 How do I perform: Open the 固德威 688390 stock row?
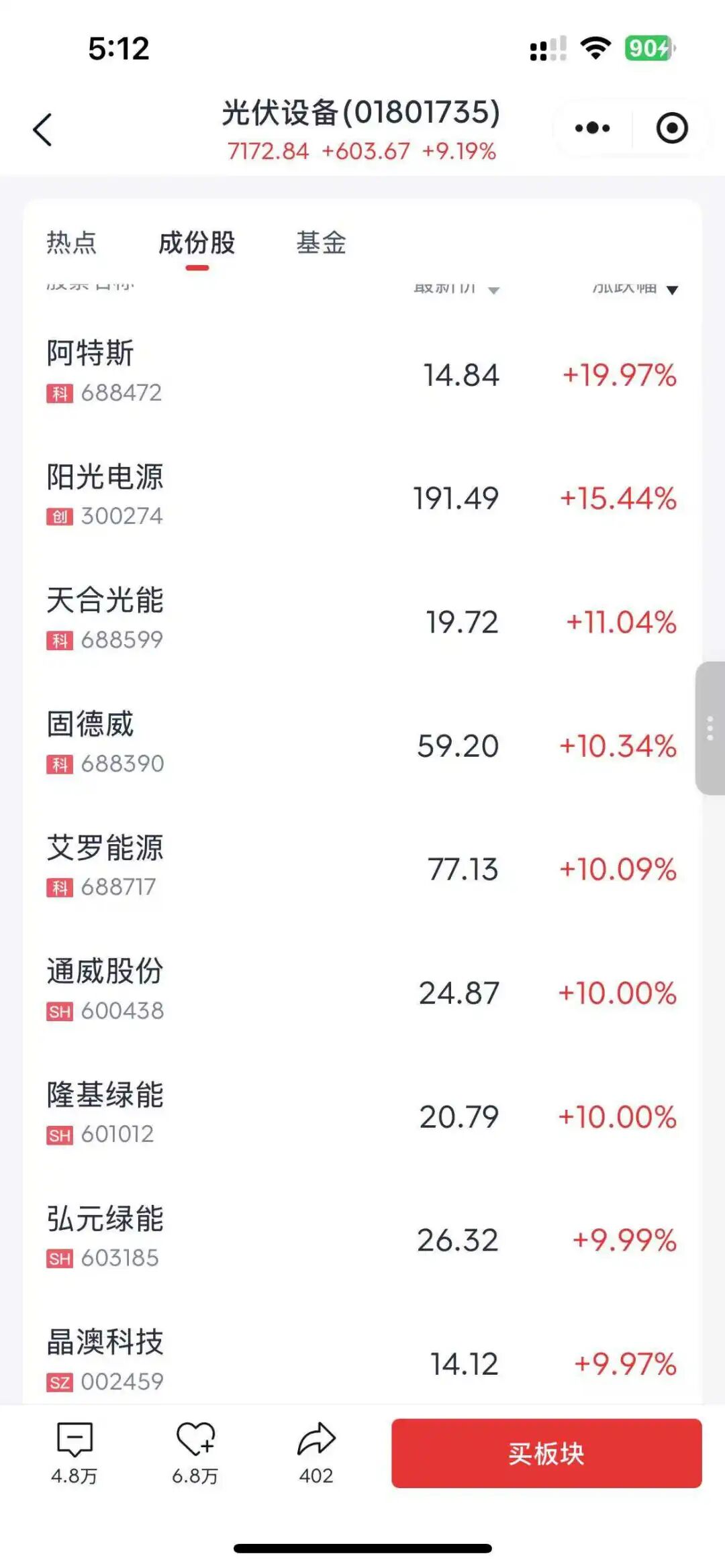362,743
